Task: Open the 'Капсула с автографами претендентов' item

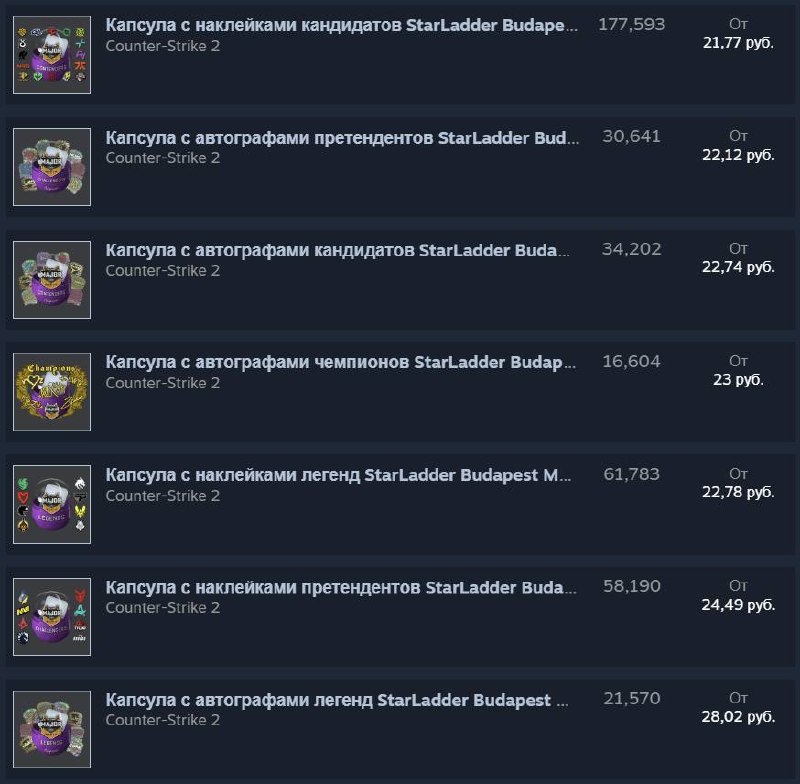Action: tap(341, 138)
